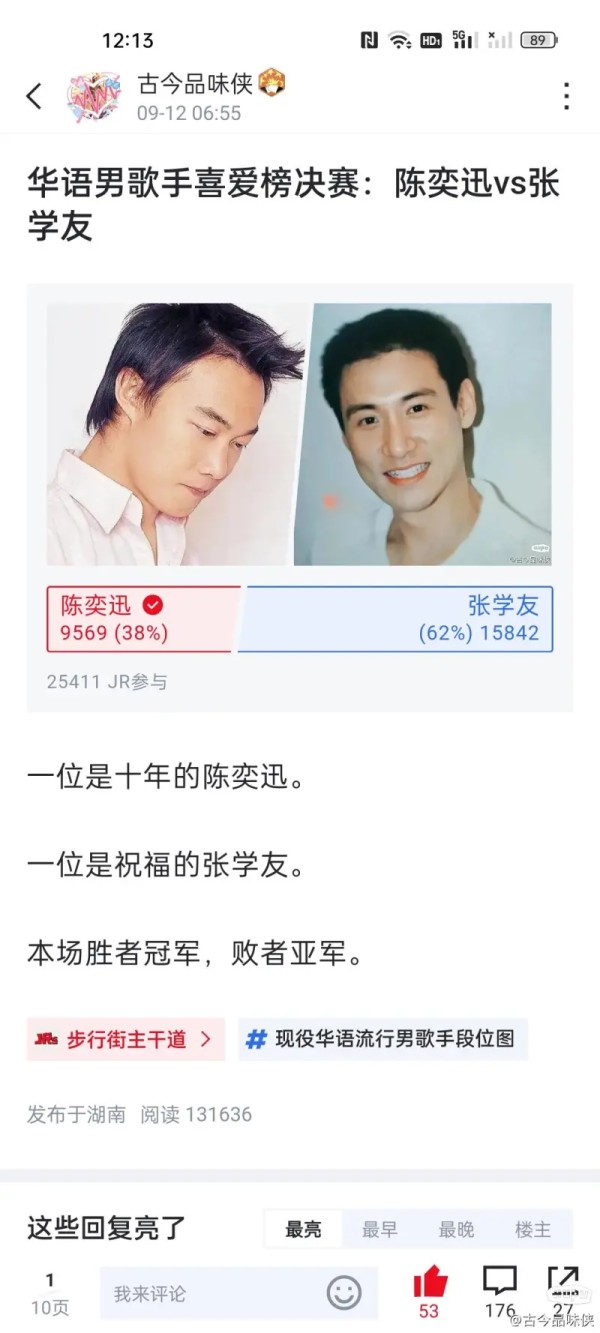Switch to the 最晚 replies tab

(x=457, y=1229)
